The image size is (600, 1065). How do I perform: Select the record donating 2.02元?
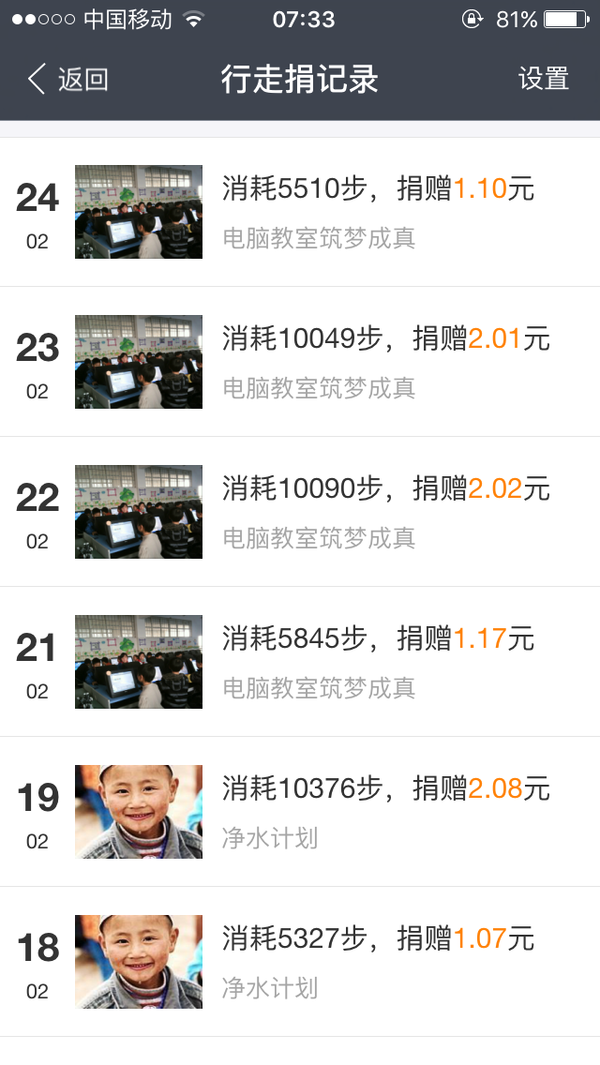pyautogui.click(x=300, y=512)
